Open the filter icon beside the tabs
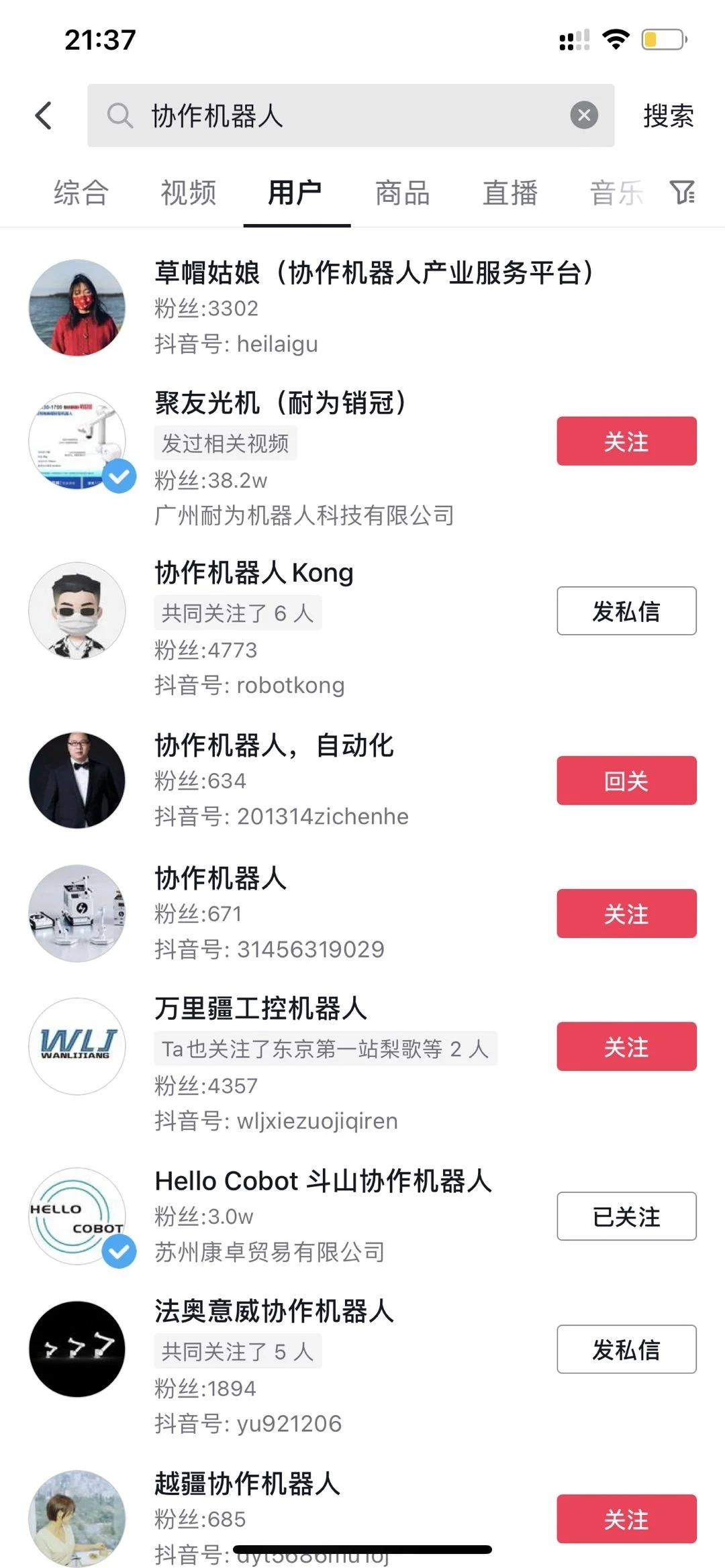Viewport: 725px width, 1568px height. coord(683,193)
